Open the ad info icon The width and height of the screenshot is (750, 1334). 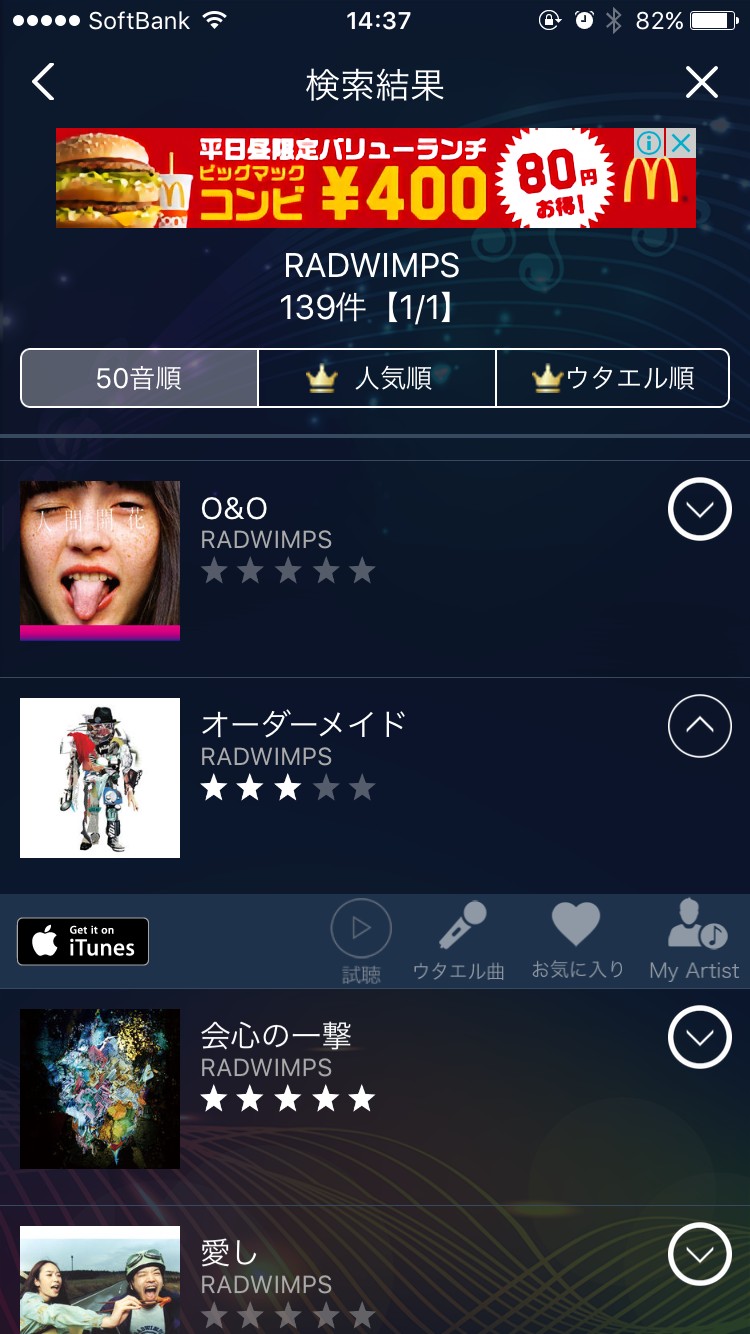(x=649, y=144)
